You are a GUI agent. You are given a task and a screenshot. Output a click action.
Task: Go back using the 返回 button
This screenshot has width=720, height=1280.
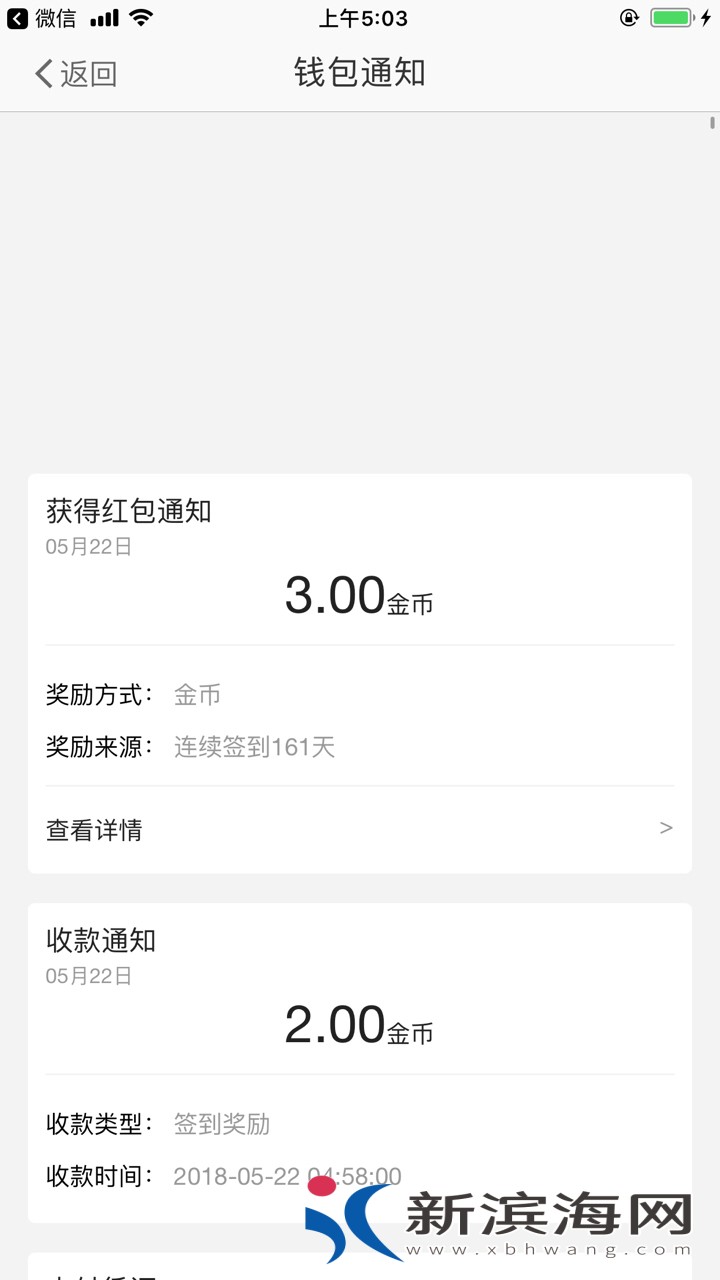[x=76, y=74]
